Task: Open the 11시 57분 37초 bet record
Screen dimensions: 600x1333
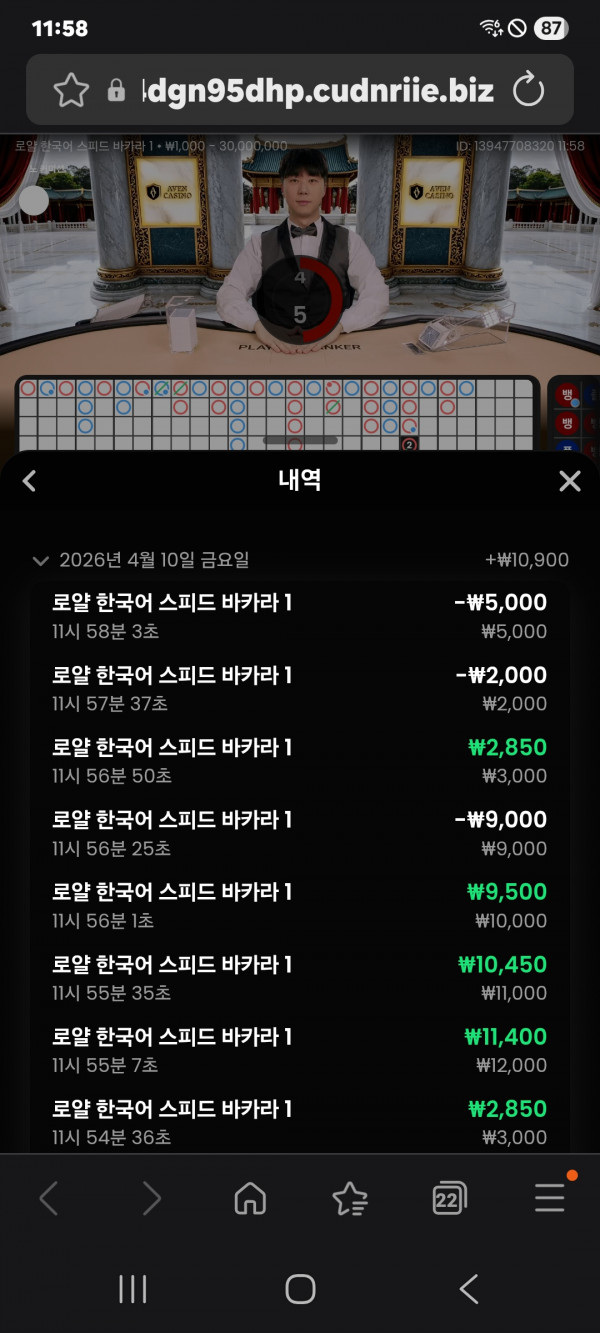Action: (300, 688)
